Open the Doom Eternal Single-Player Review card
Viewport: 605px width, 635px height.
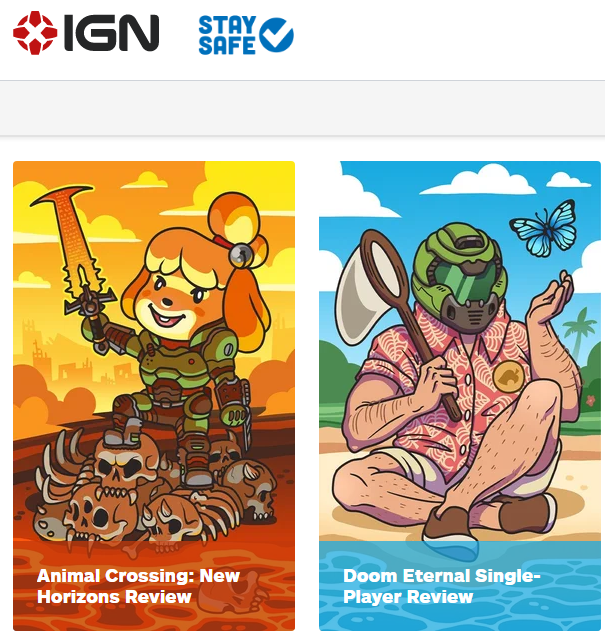pyautogui.click(x=459, y=395)
